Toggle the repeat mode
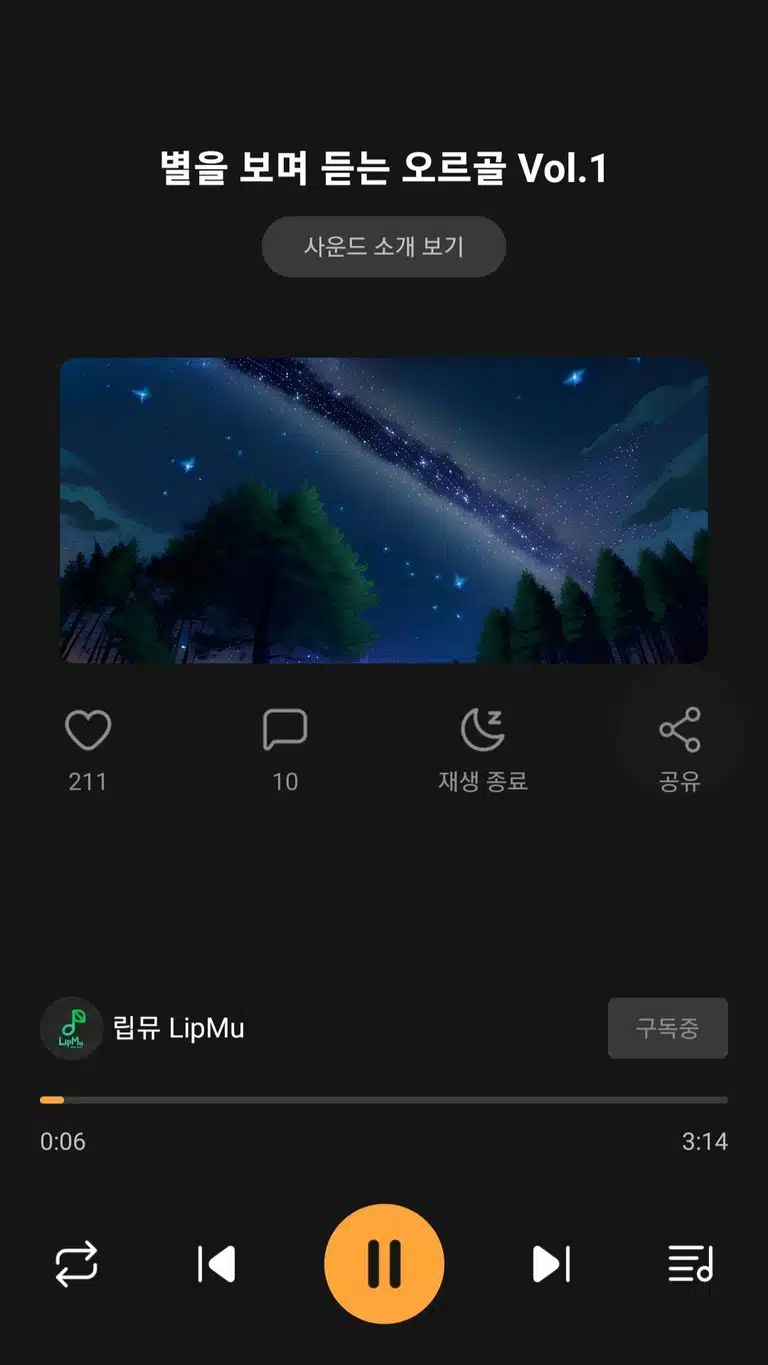 coord(77,1264)
